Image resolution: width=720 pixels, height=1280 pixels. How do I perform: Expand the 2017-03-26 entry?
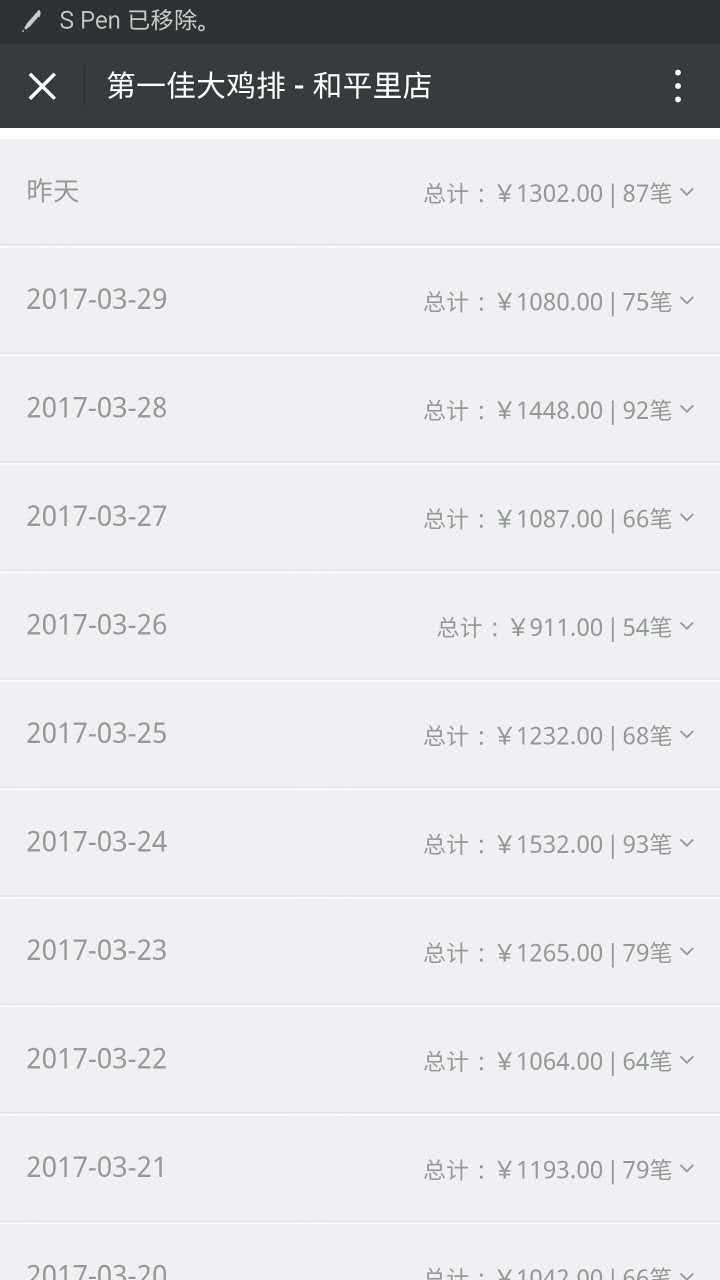pos(360,626)
